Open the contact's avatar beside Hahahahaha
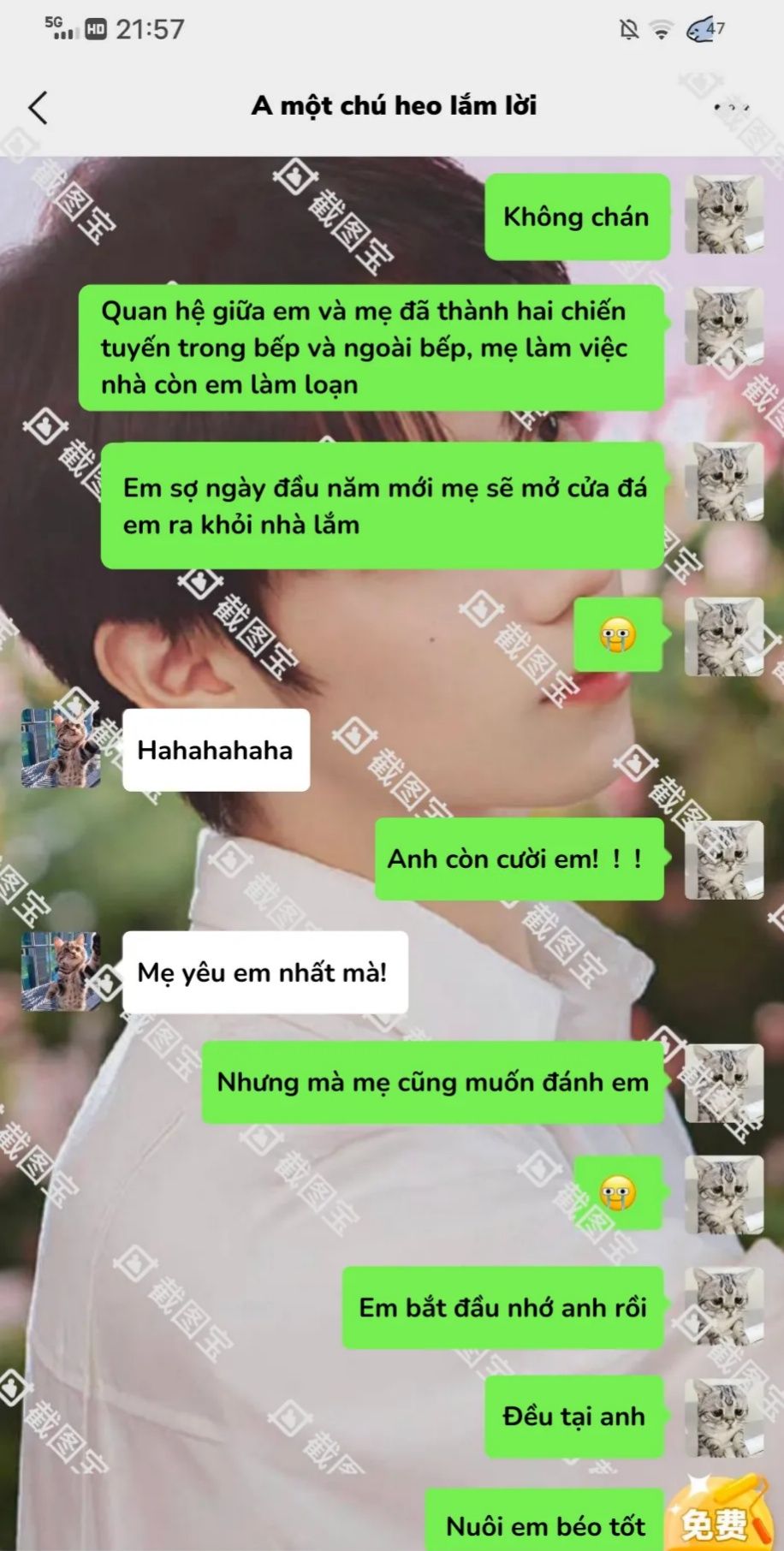 [x=61, y=748]
